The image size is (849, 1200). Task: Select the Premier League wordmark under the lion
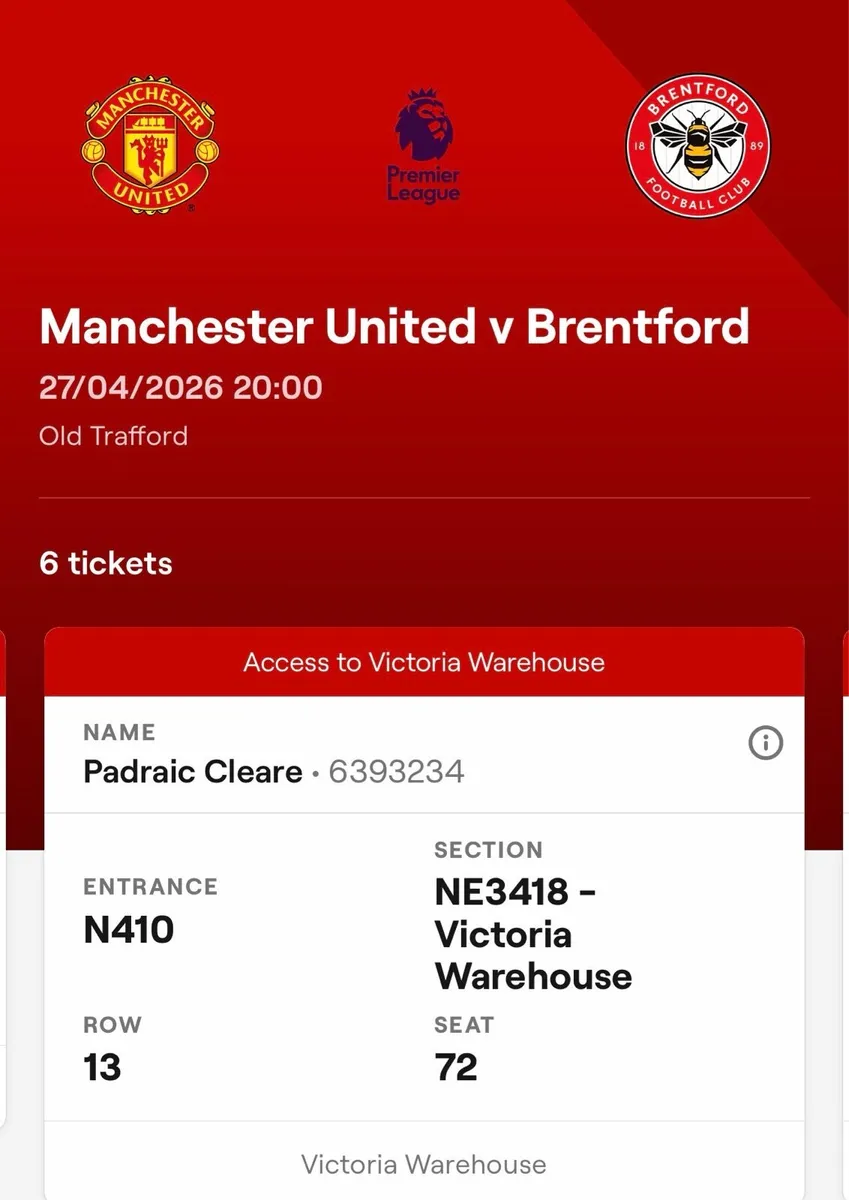(x=422, y=180)
